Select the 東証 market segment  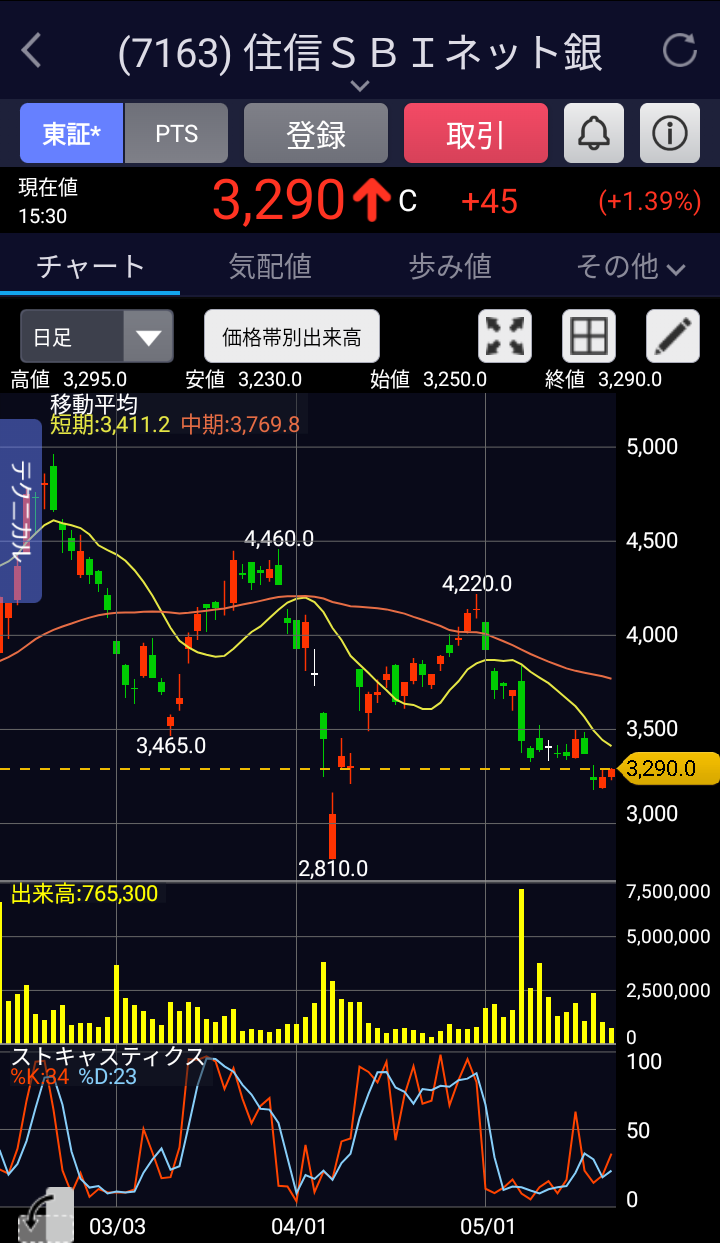72,134
